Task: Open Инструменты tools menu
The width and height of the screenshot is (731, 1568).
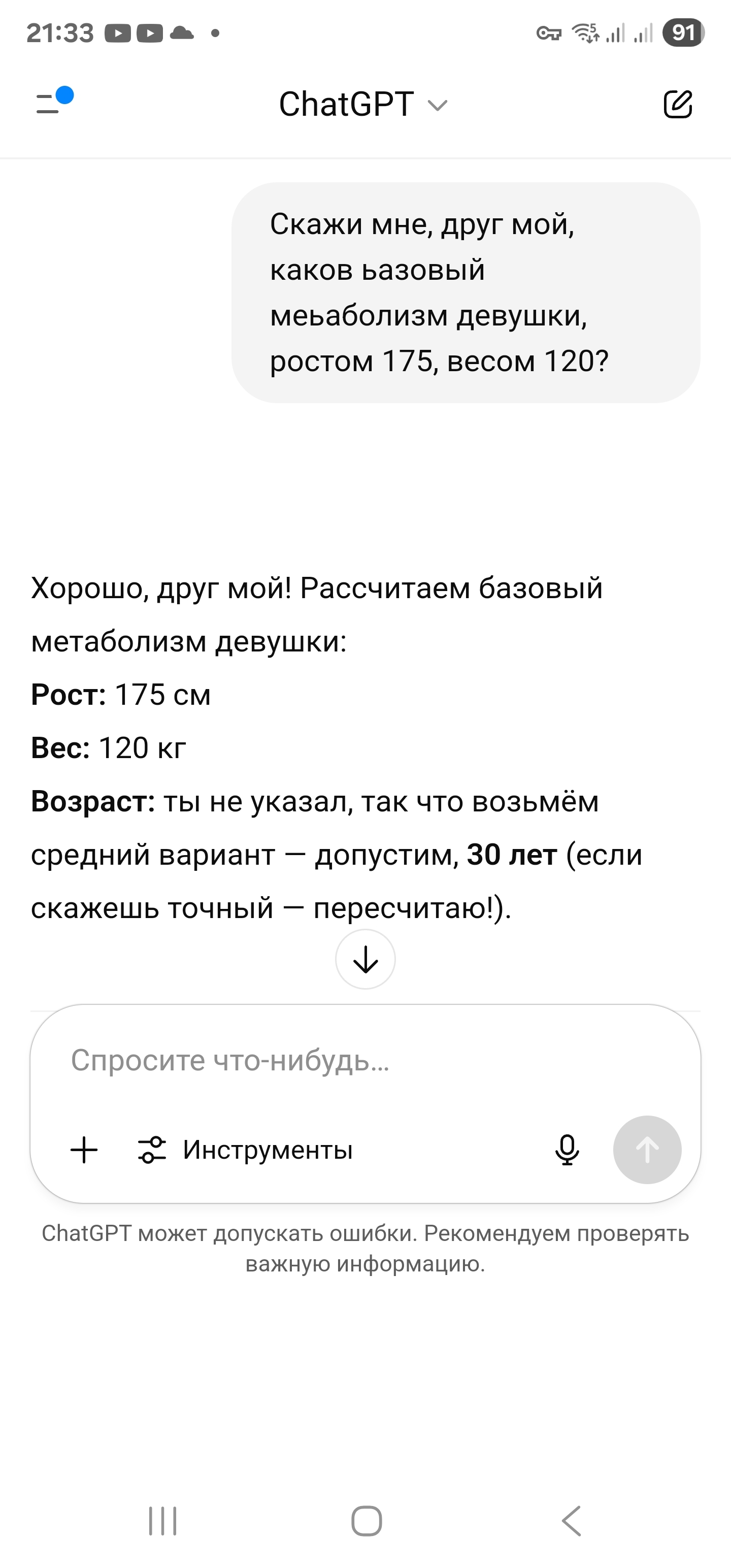Action: tap(246, 1150)
